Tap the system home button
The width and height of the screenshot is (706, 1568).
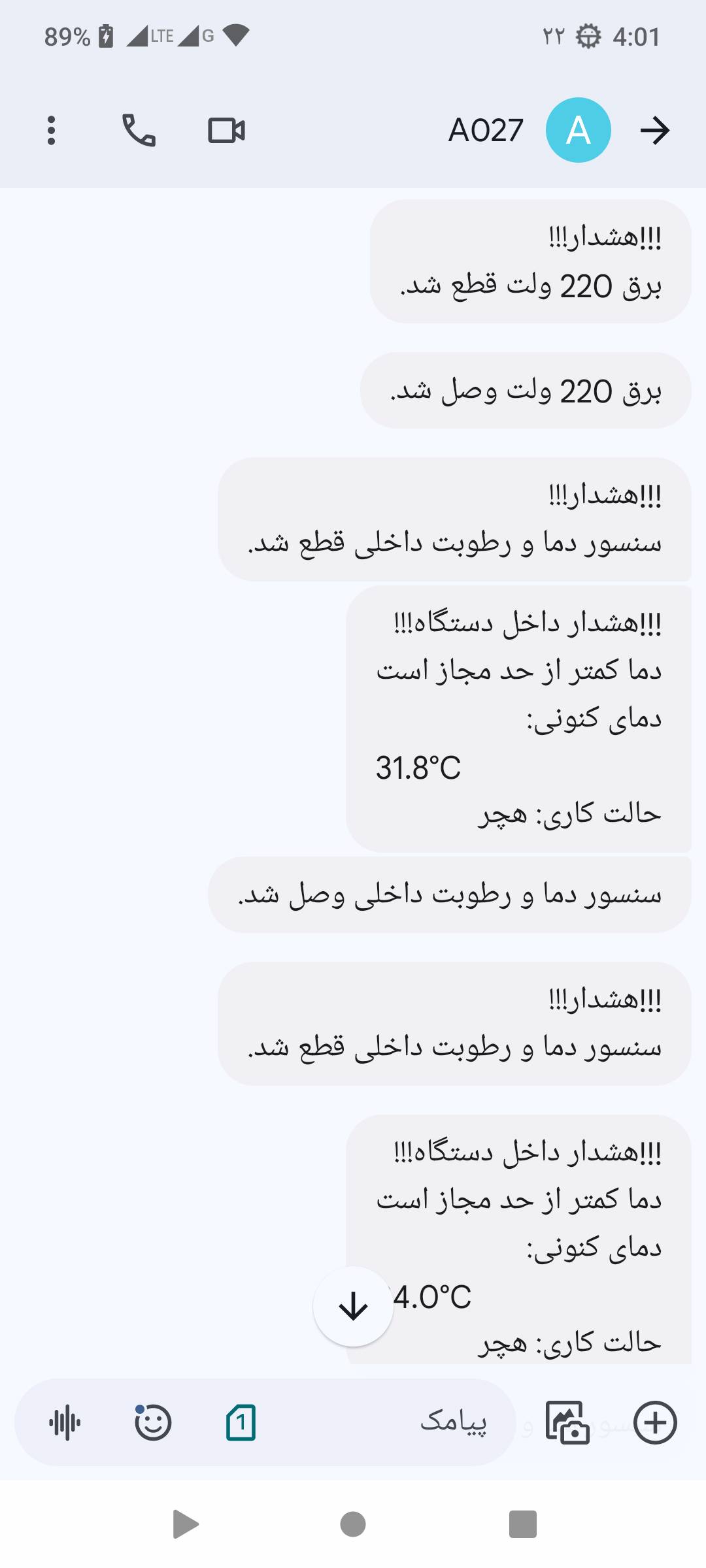(x=353, y=1524)
